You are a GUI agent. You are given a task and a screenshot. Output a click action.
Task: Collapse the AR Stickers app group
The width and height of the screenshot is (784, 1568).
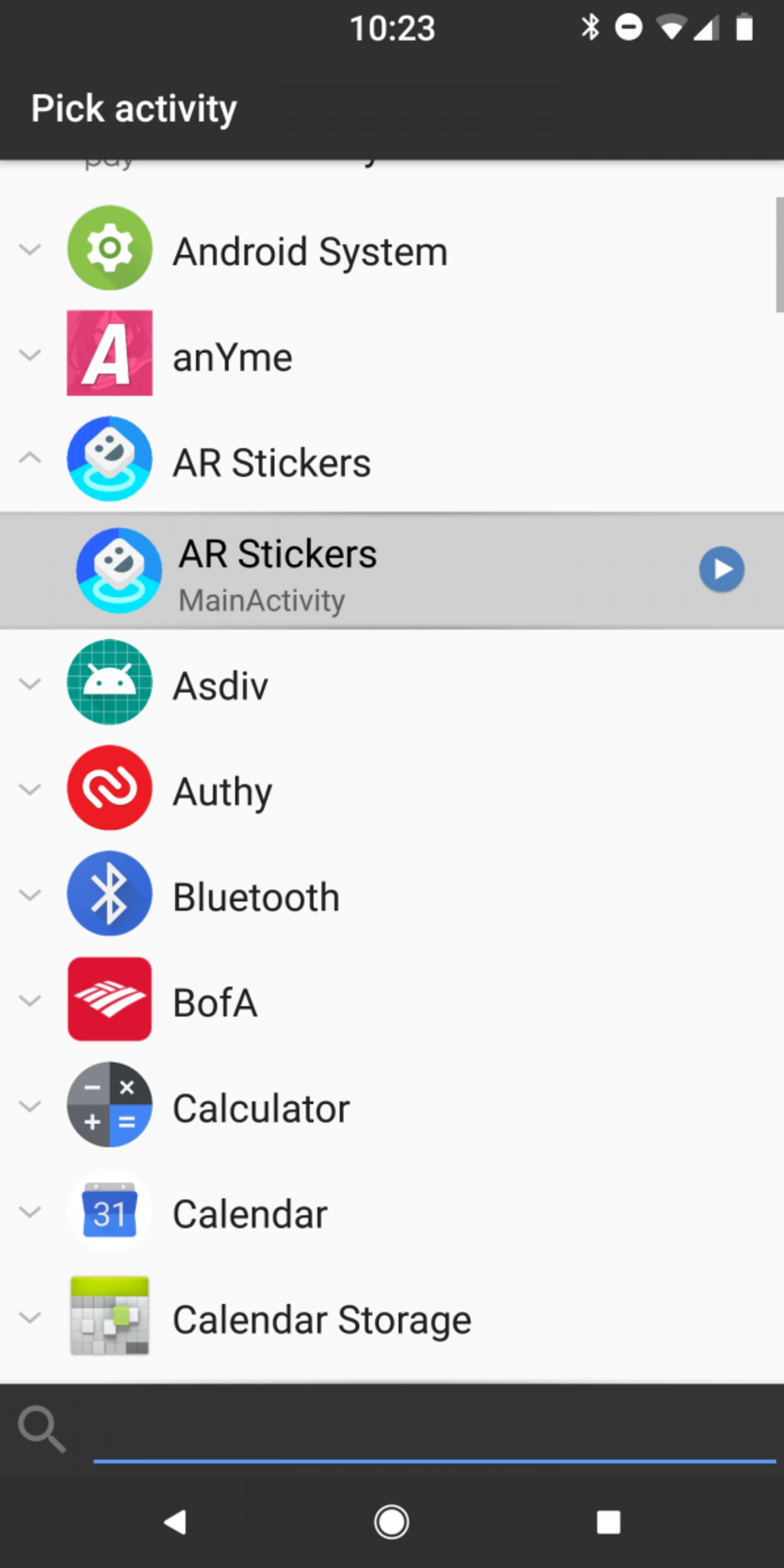[29, 458]
